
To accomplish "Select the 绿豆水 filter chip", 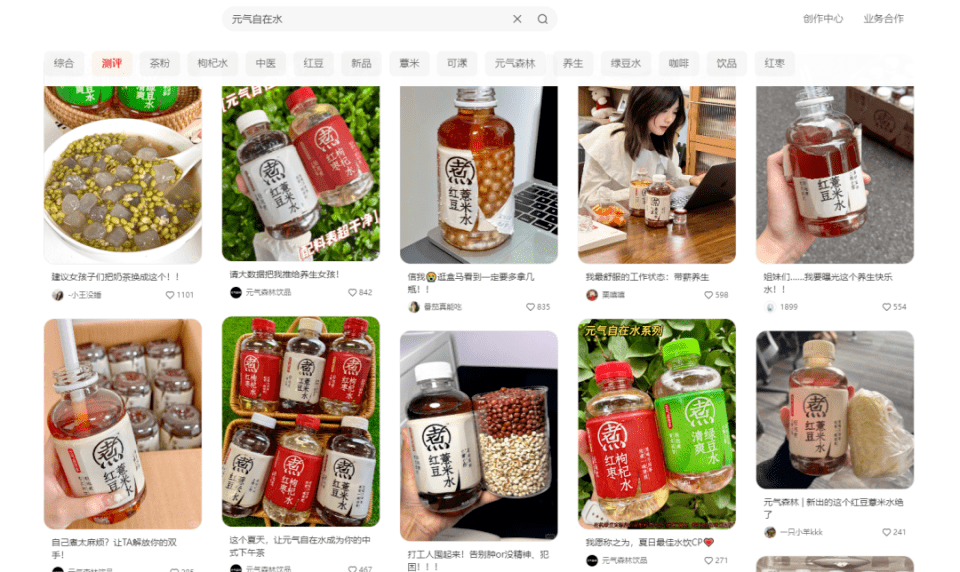I will coord(626,63).
